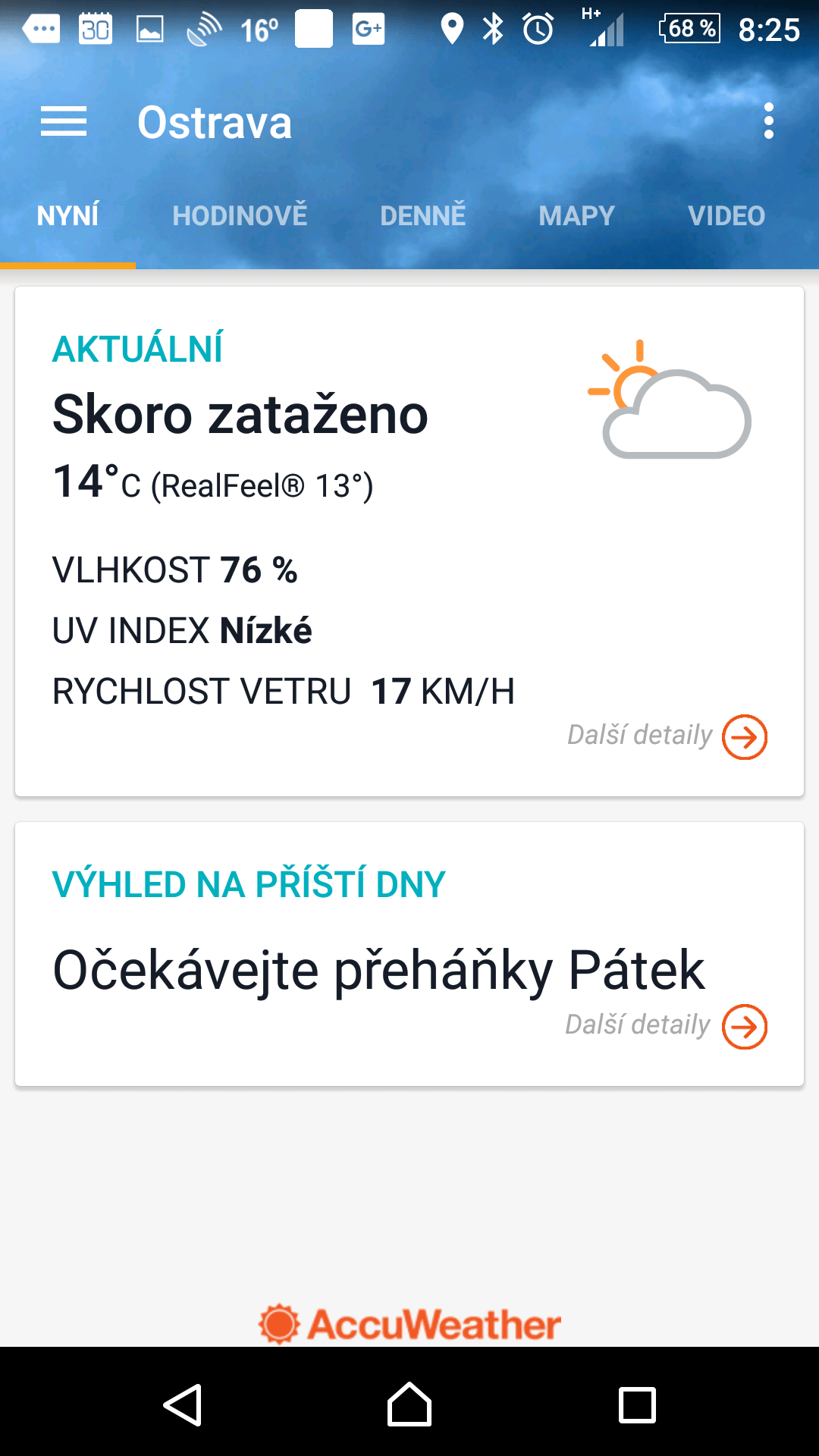This screenshot has width=819, height=1456.
Task: Go to the Video tab
Action: pyautogui.click(x=726, y=216)
